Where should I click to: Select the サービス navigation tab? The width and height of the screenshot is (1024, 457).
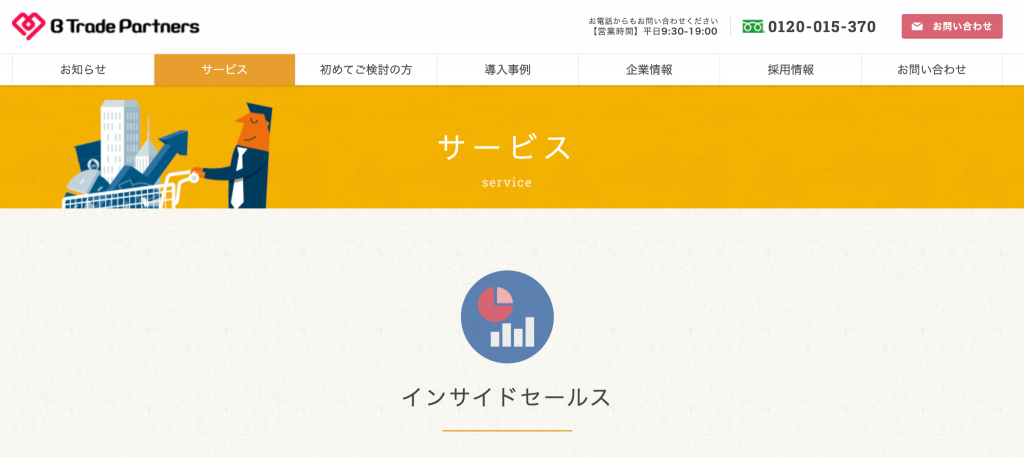coord(224,70)
